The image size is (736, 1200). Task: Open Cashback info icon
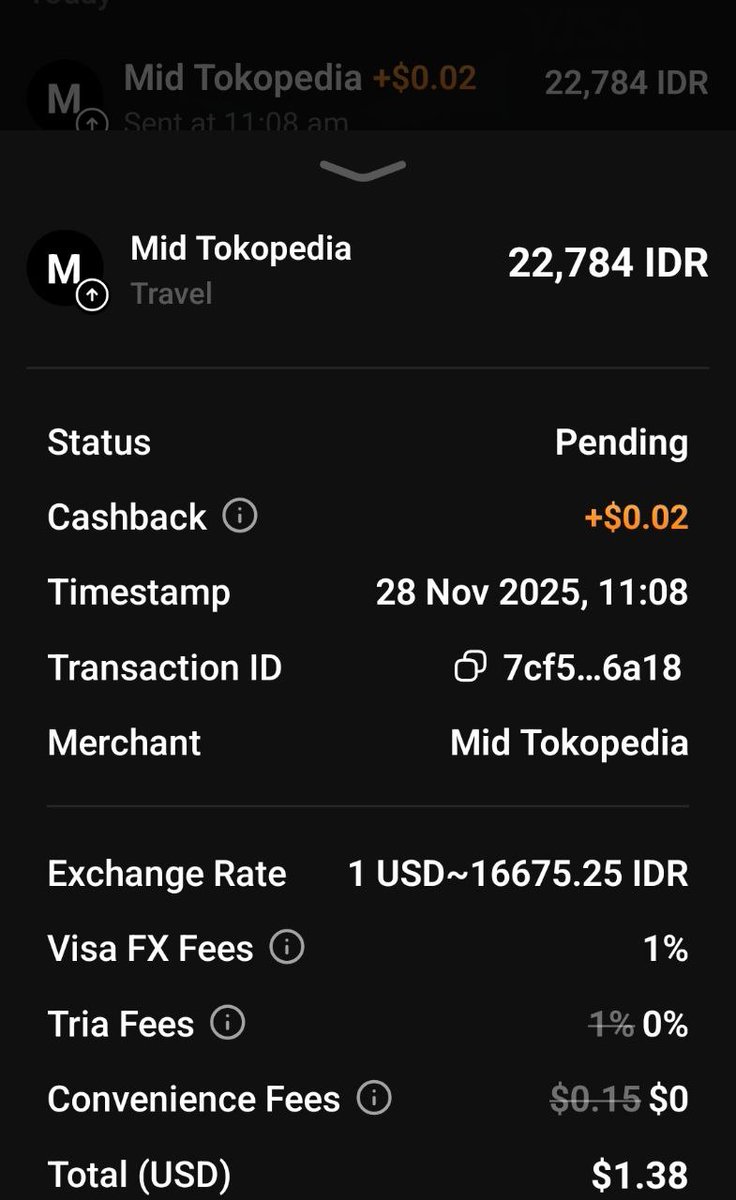pos(240,516)
